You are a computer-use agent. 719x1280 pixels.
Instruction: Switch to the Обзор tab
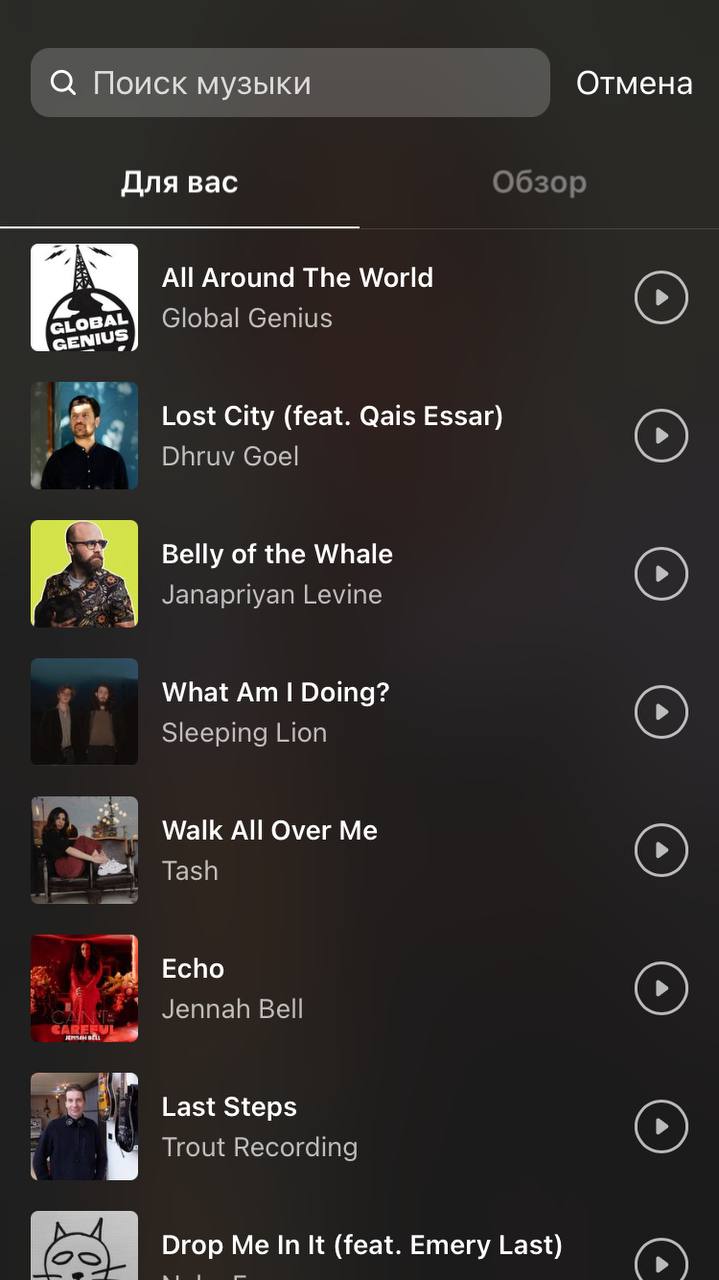(x=539, y=182)
